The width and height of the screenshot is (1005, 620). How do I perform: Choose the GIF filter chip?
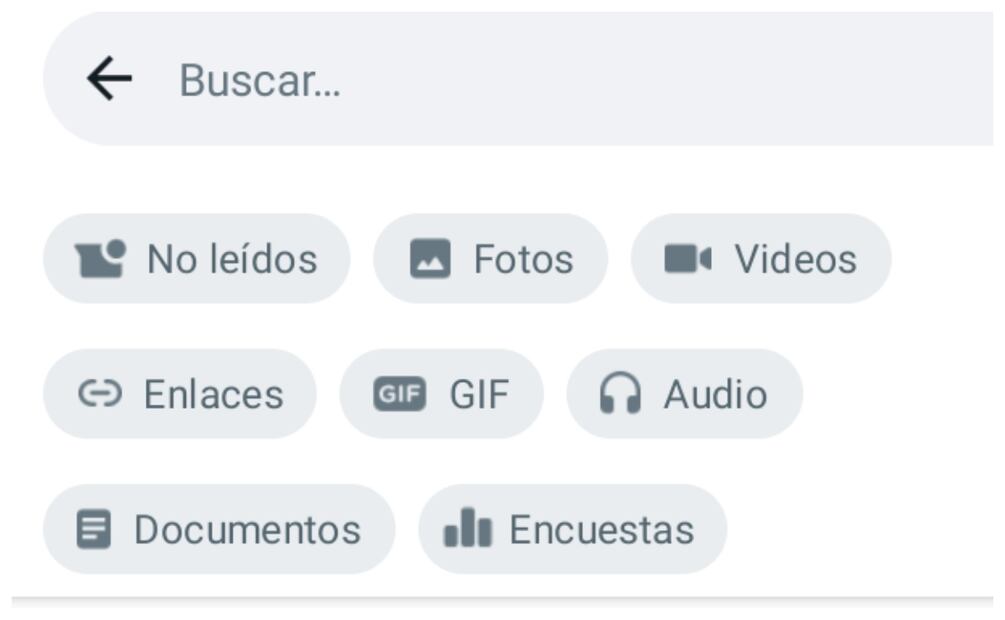click(441, 394)
